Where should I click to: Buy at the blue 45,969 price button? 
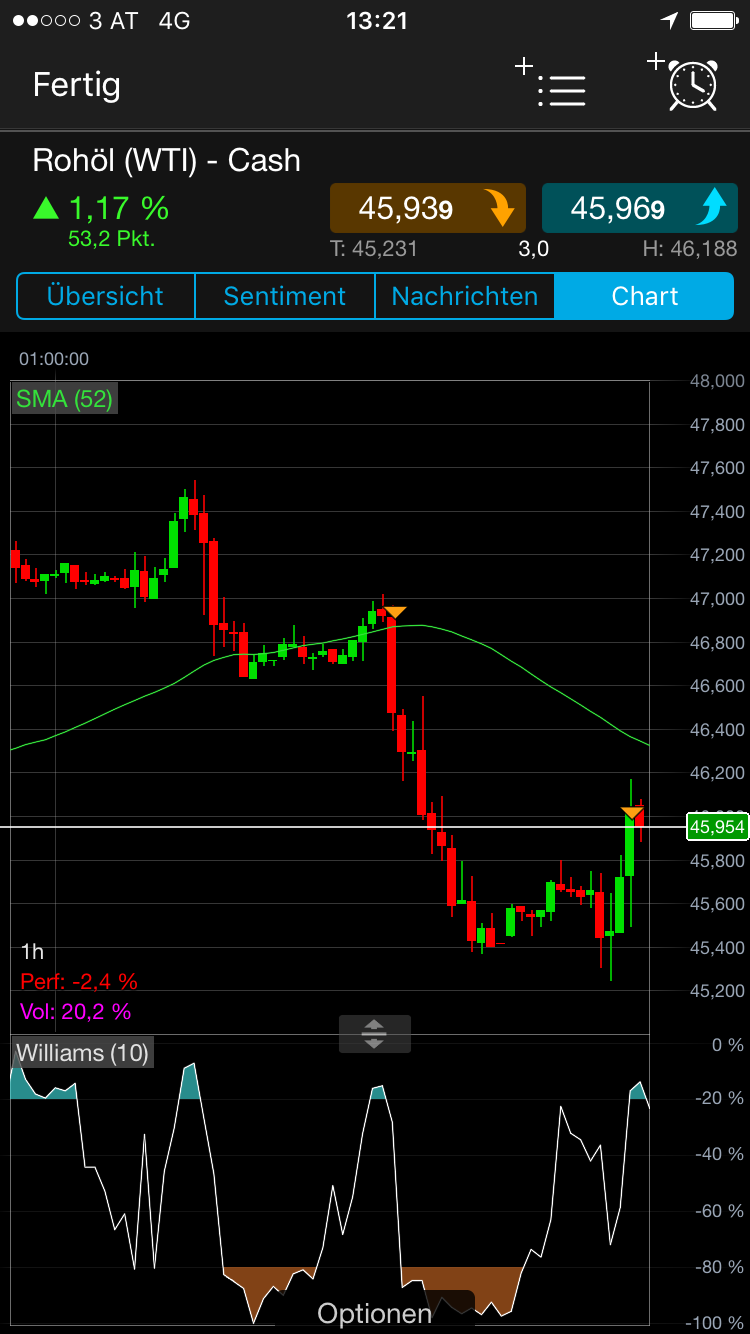639,208
